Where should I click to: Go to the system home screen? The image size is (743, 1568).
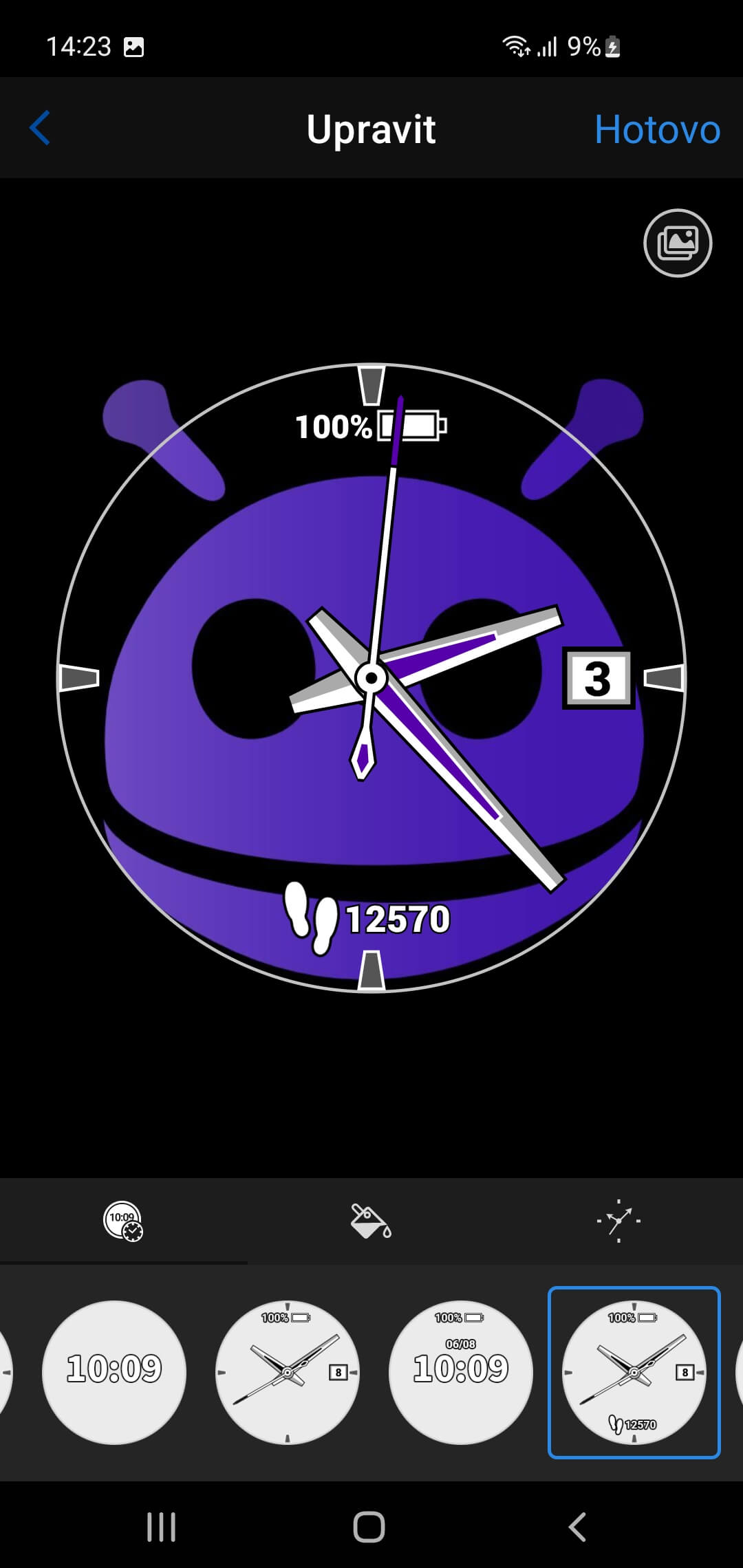[x=369, y=1527]
